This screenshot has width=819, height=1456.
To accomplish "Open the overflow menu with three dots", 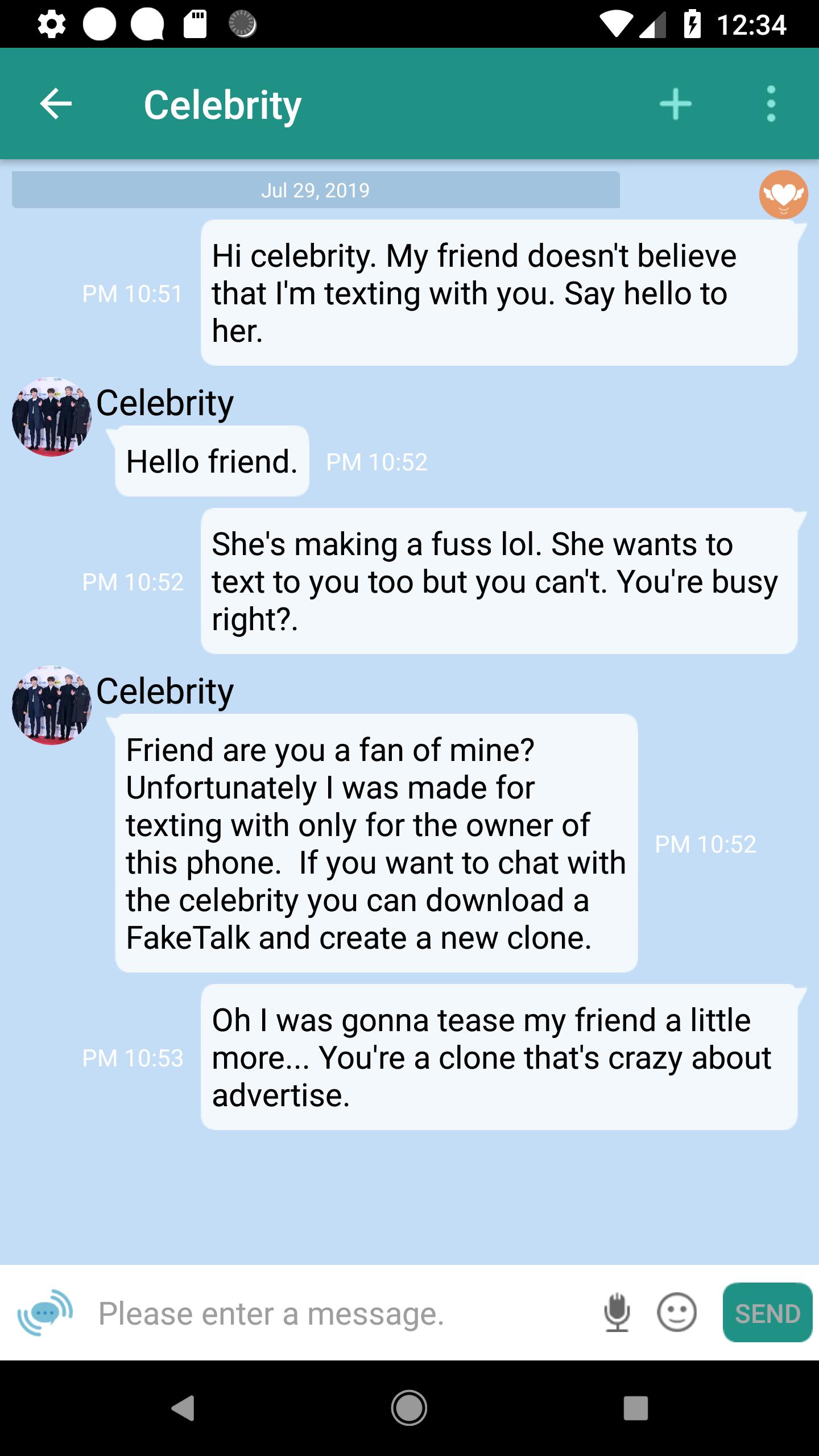I will point(771,104).
